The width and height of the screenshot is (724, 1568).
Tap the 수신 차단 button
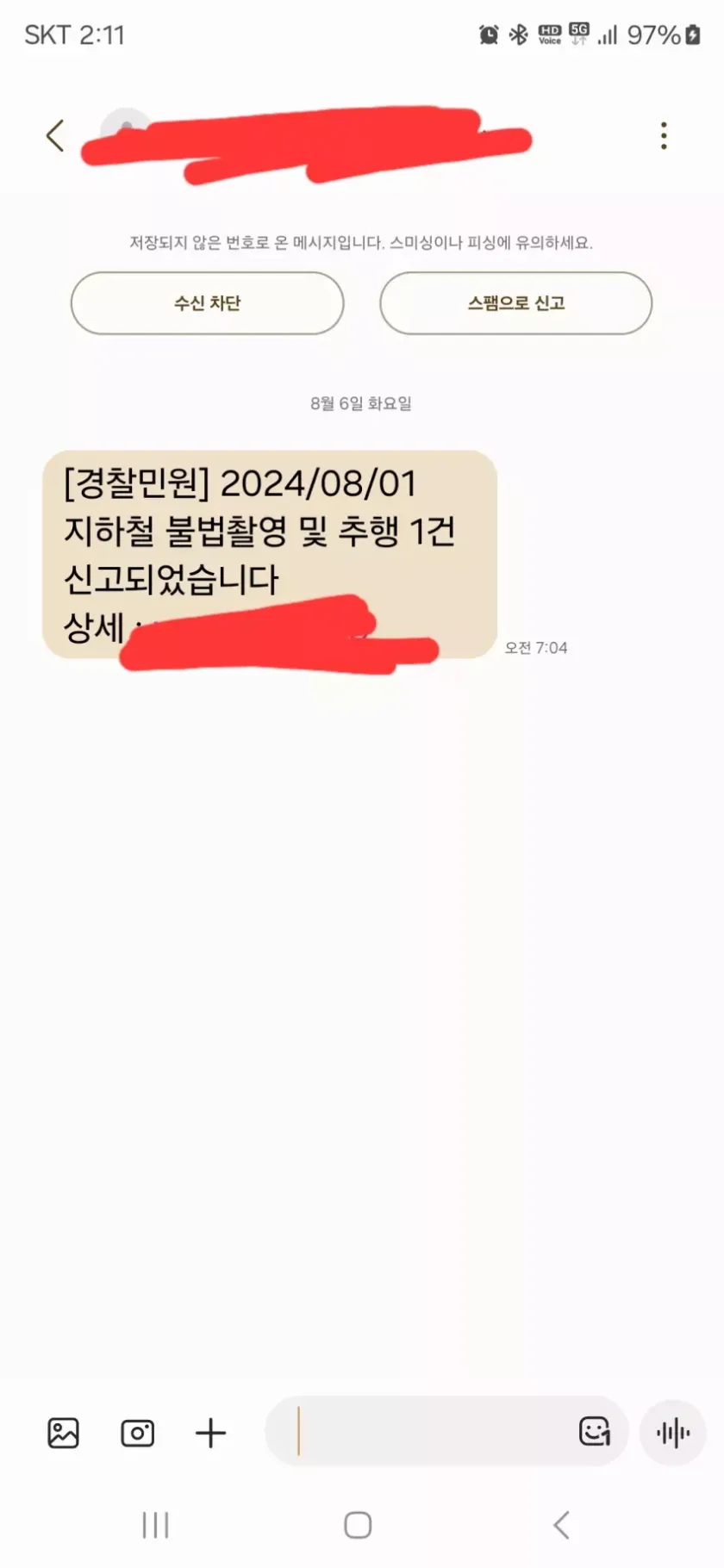(x=207, y=303)
